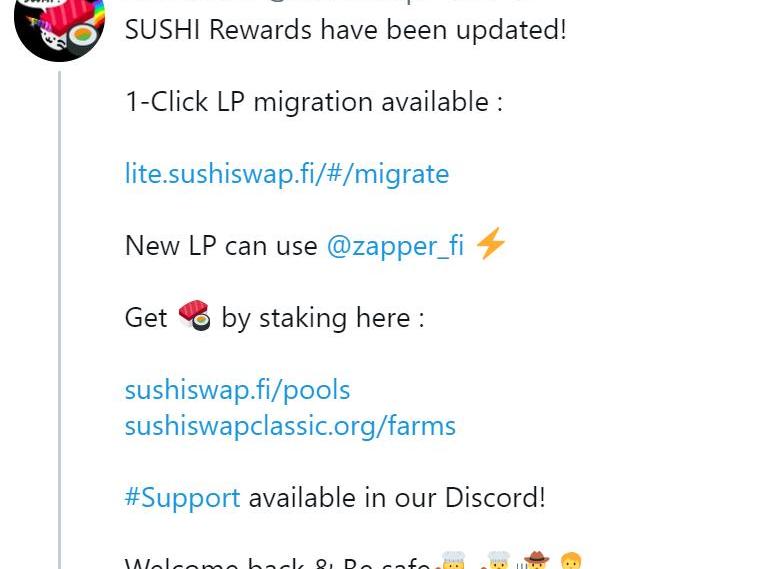Open the lite.sushiswap.fi/#/migrate link
This screenshot has width=757, height=569.
pyautogui.click(x=287, y=174)
